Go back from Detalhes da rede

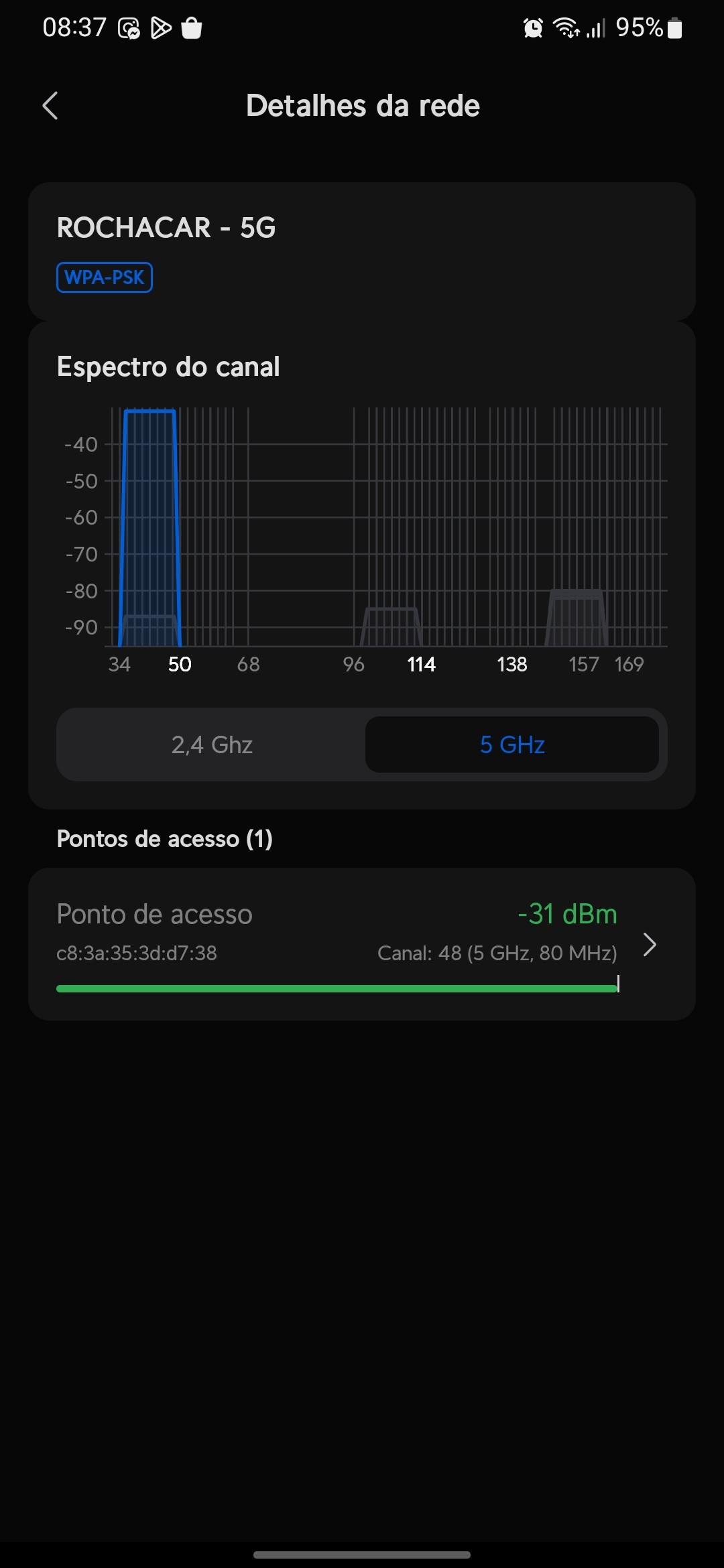pos(50,106)
